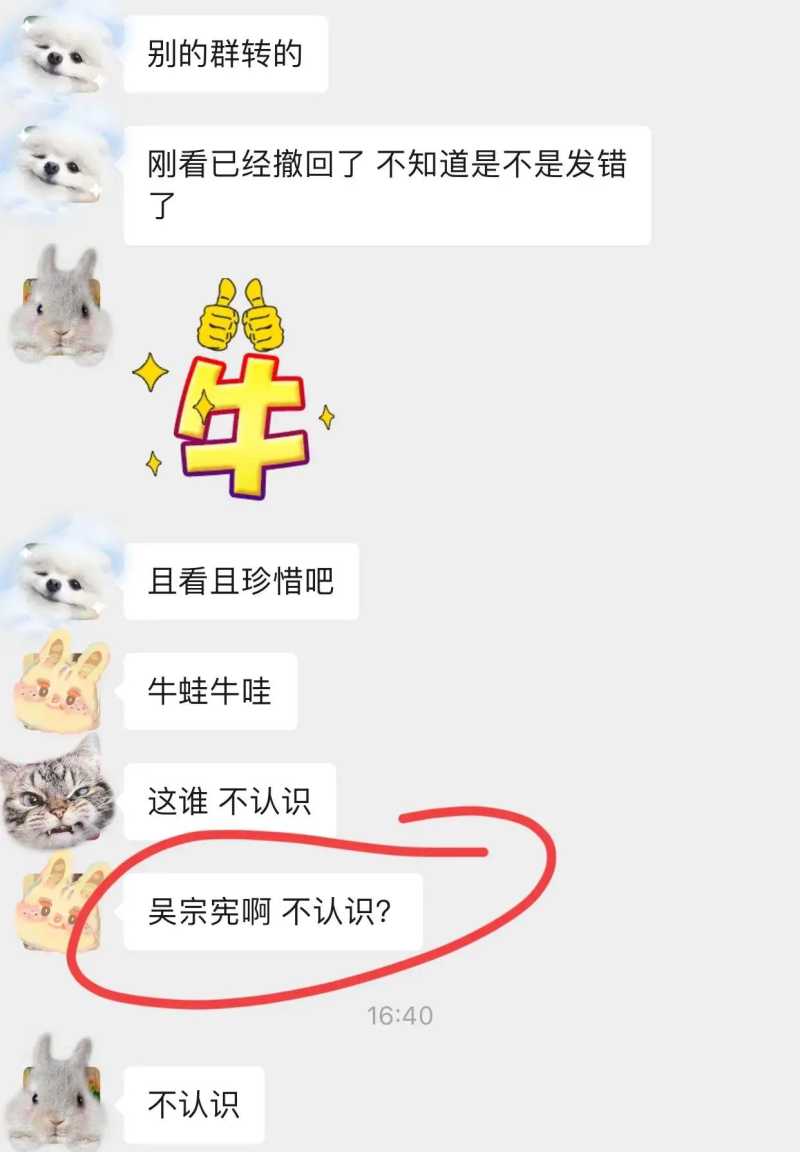Tap the rabbit avatar beside the last 不认识

(60, 1092)
